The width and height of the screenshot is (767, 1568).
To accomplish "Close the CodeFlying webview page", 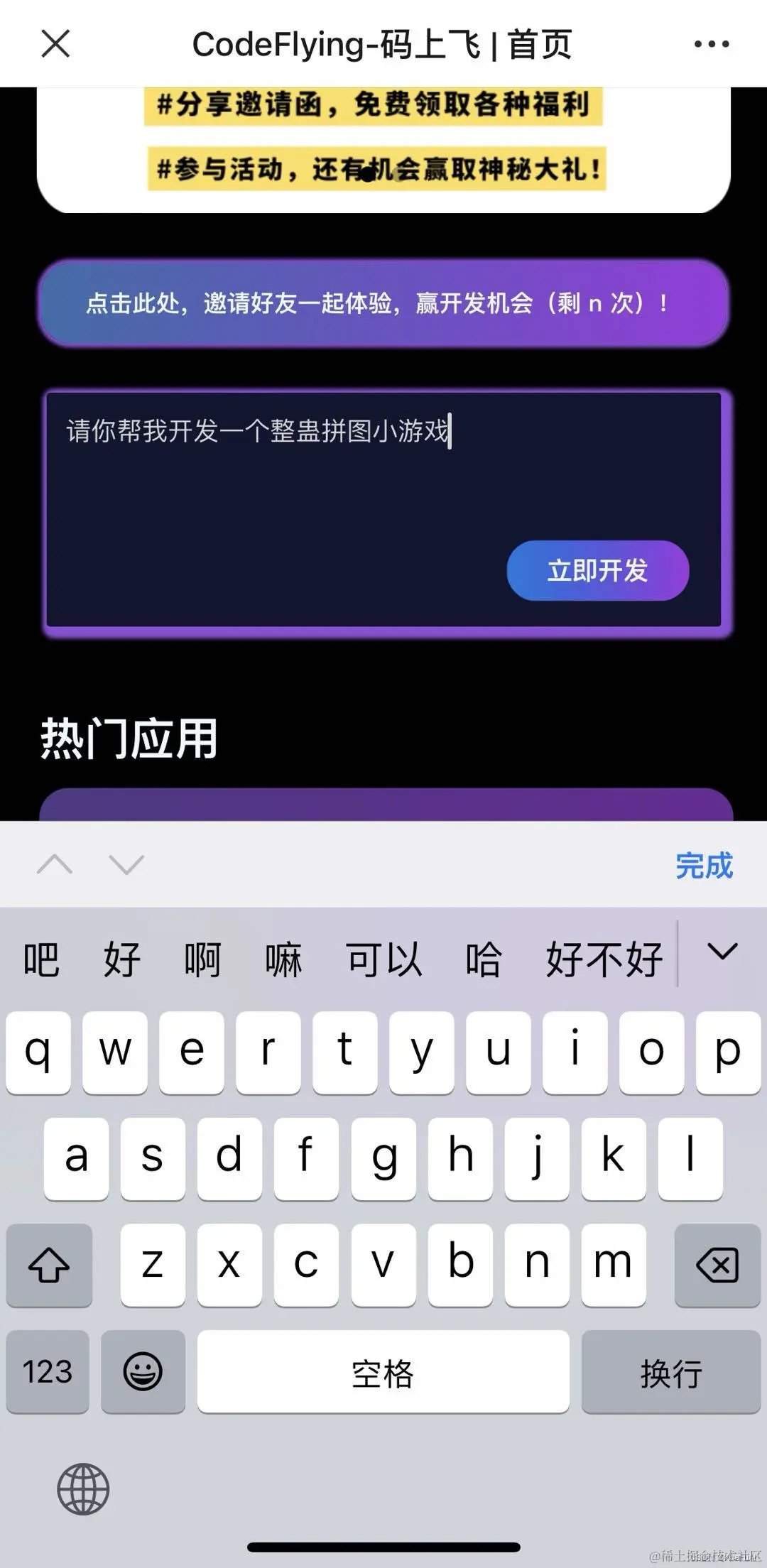I will pyautogui.click(x=55, y=44).
